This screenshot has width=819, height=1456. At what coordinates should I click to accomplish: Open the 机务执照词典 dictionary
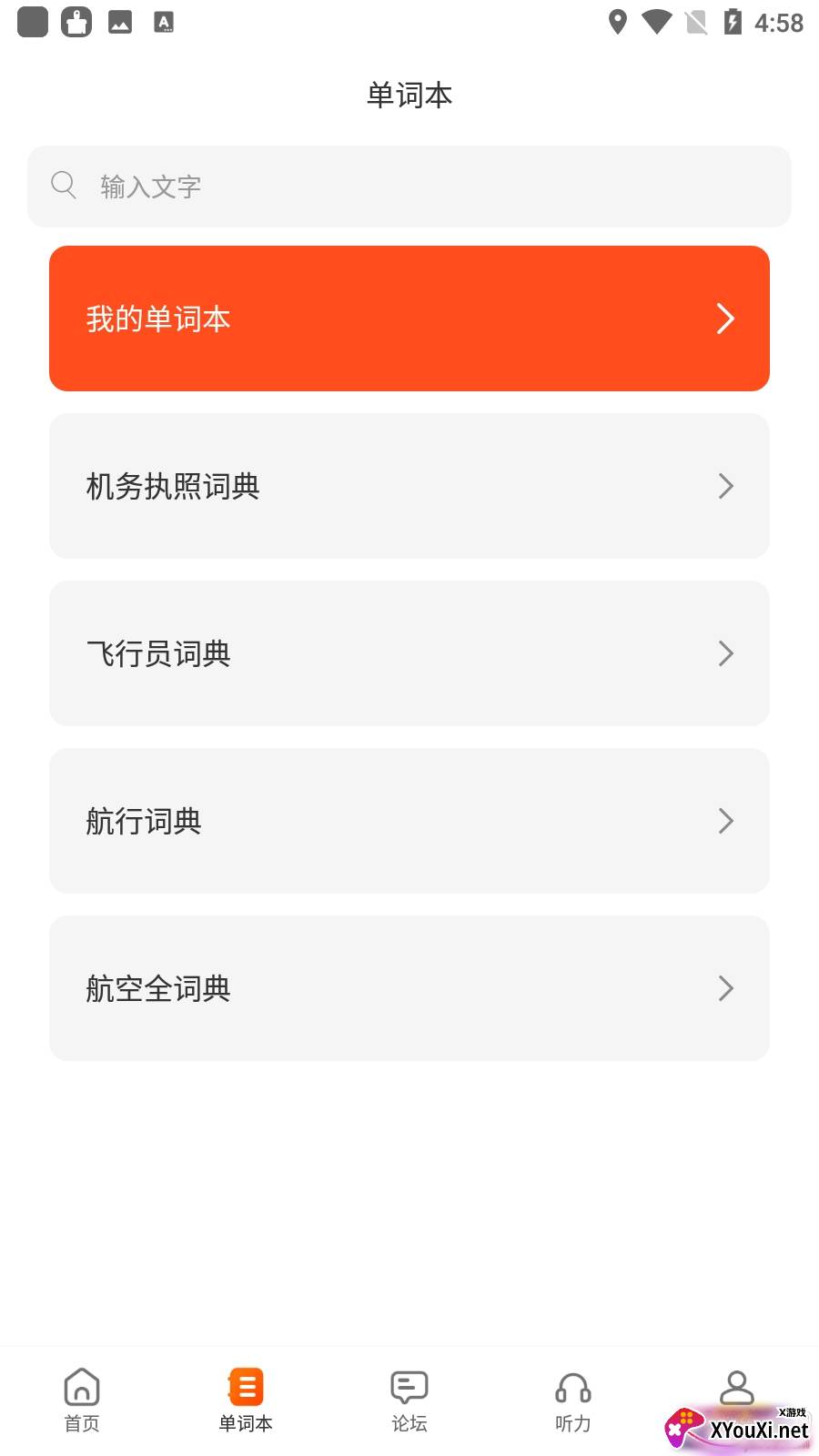[409, 486]
